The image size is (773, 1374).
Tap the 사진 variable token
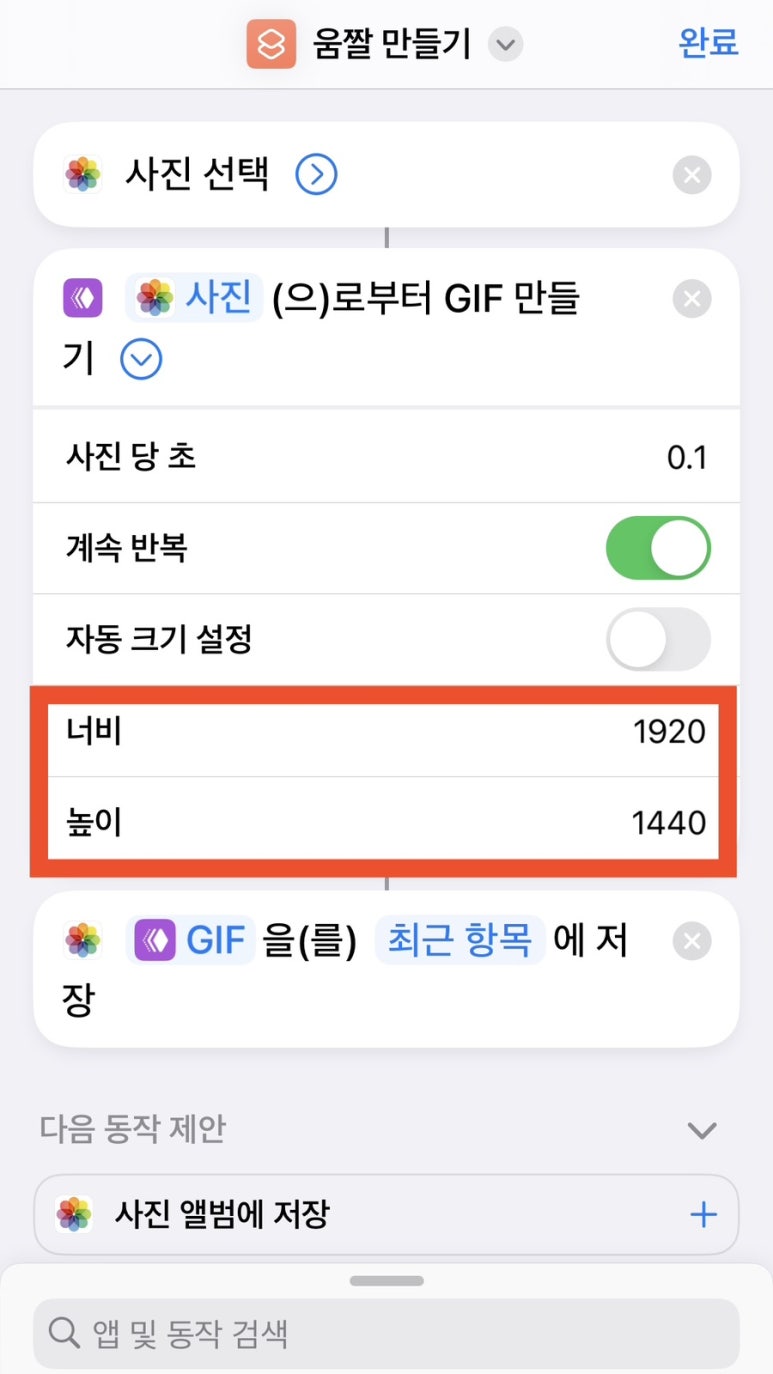[x=195, y=297]
